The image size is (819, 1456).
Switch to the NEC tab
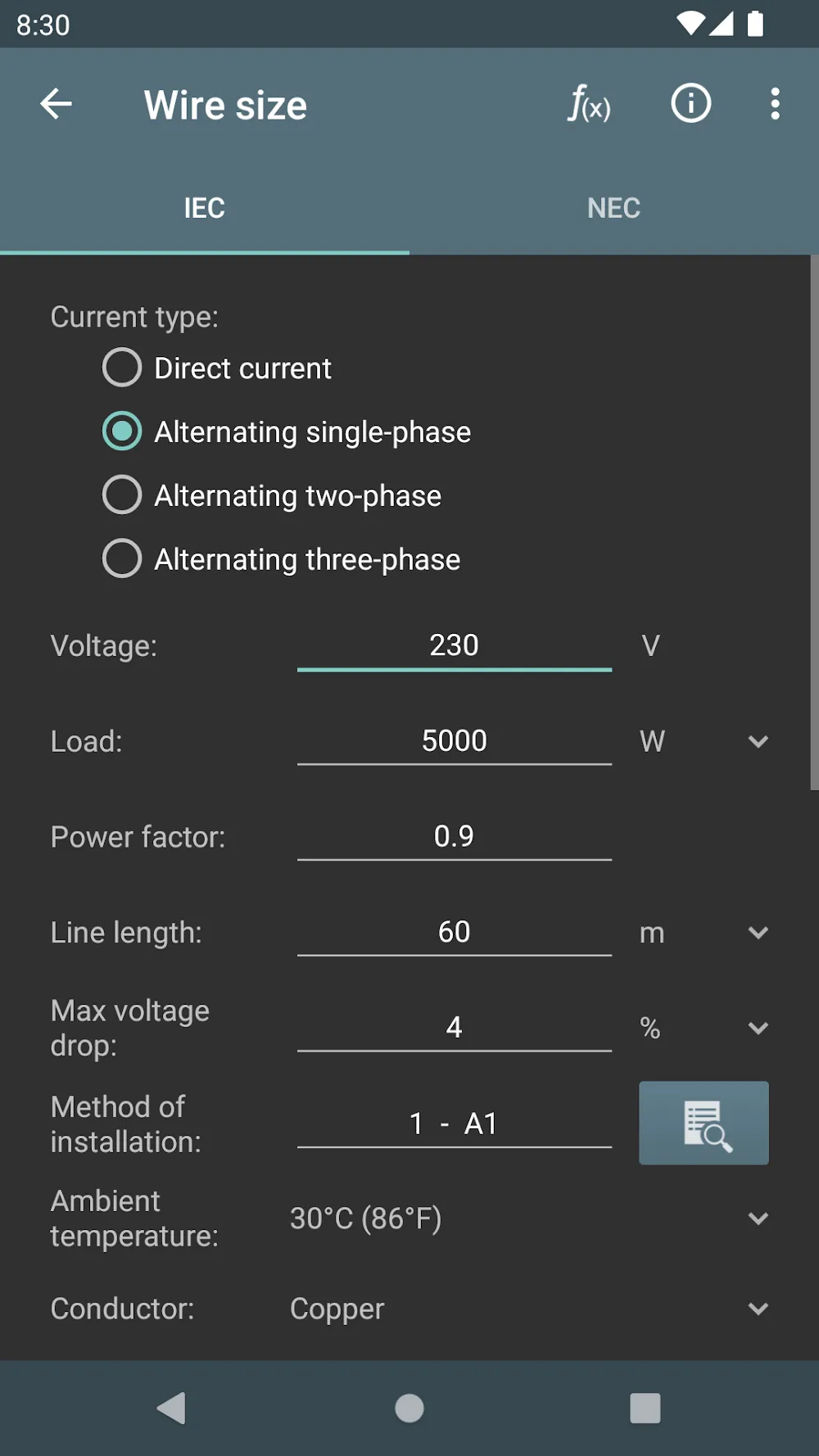(613, 208)
